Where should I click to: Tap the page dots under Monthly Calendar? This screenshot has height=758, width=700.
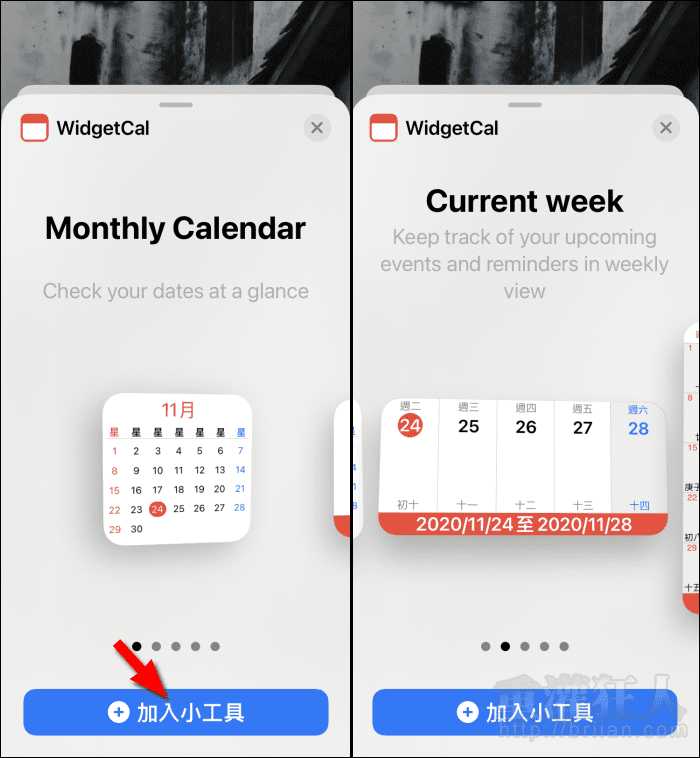tap(176, 646)
